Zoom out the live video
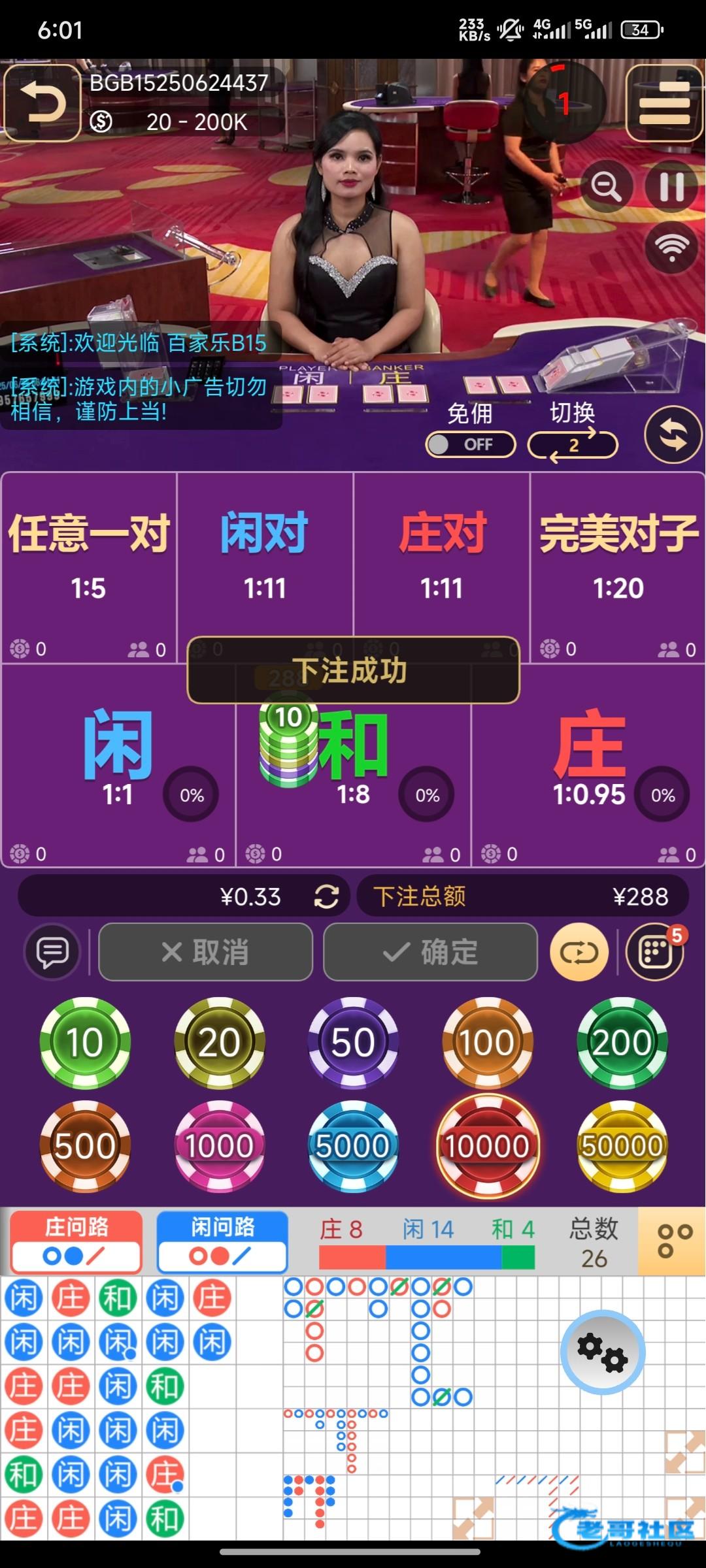The image size is (706, 1568). tap(606, 186)
